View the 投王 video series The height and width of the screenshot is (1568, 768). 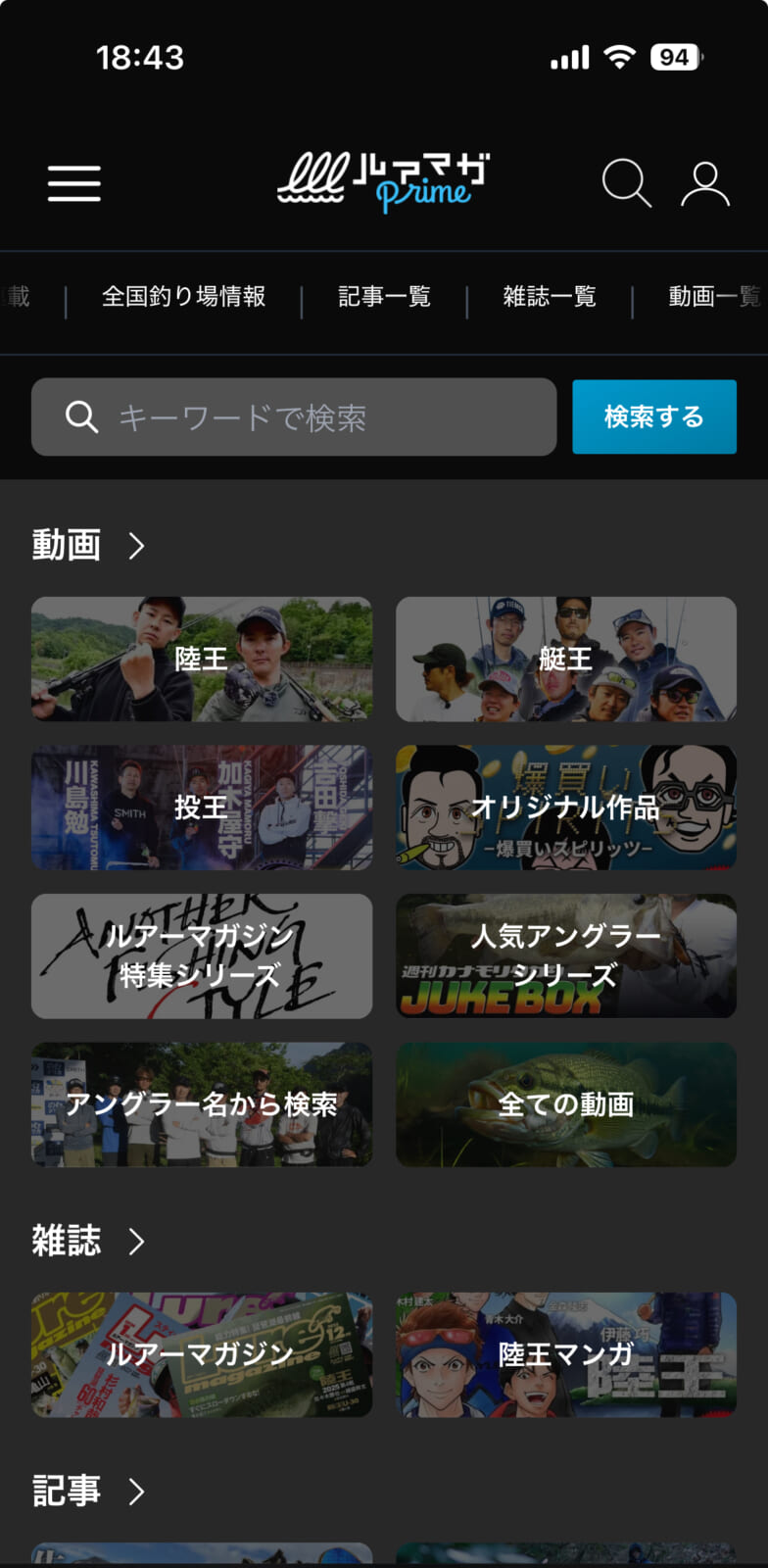coord(202,808)
